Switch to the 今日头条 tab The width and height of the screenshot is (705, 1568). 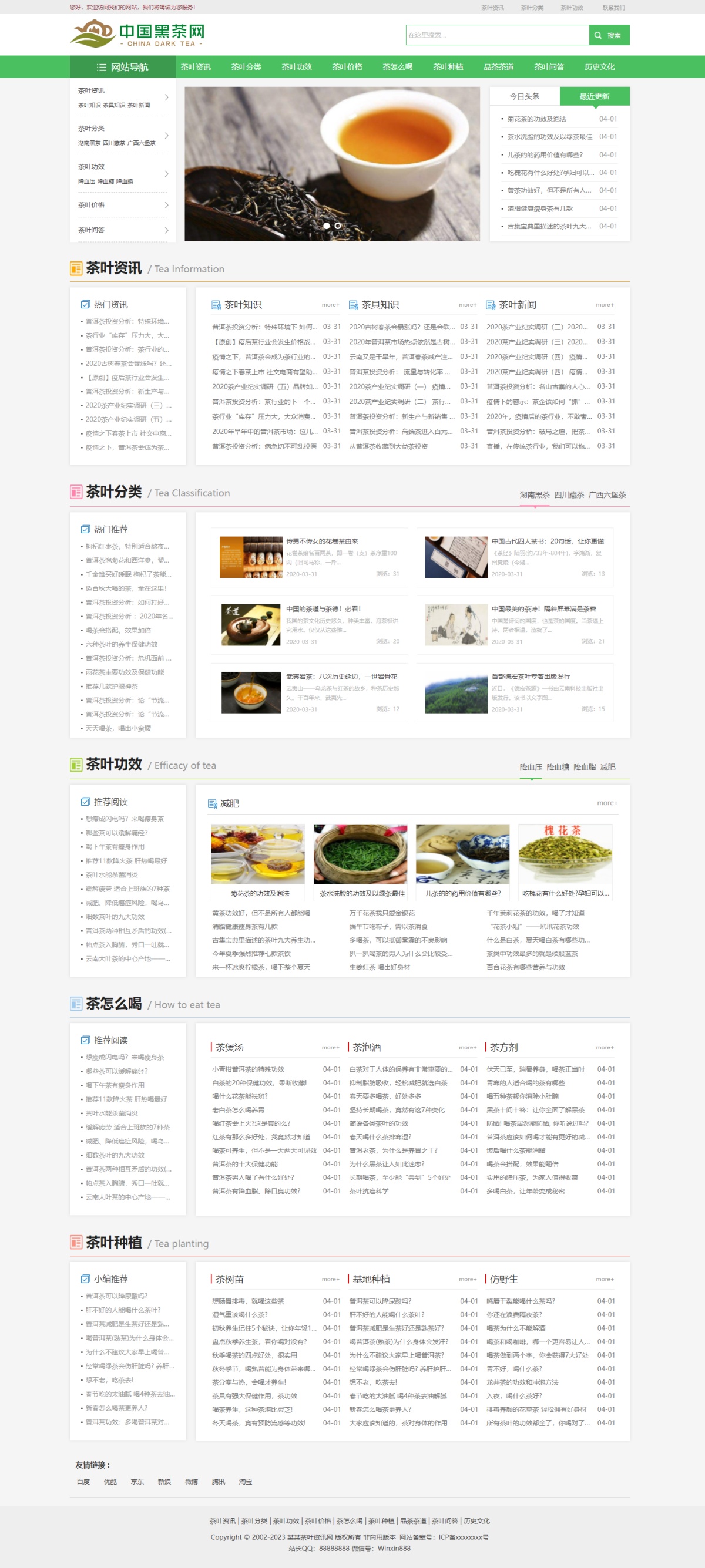[524, 96]
